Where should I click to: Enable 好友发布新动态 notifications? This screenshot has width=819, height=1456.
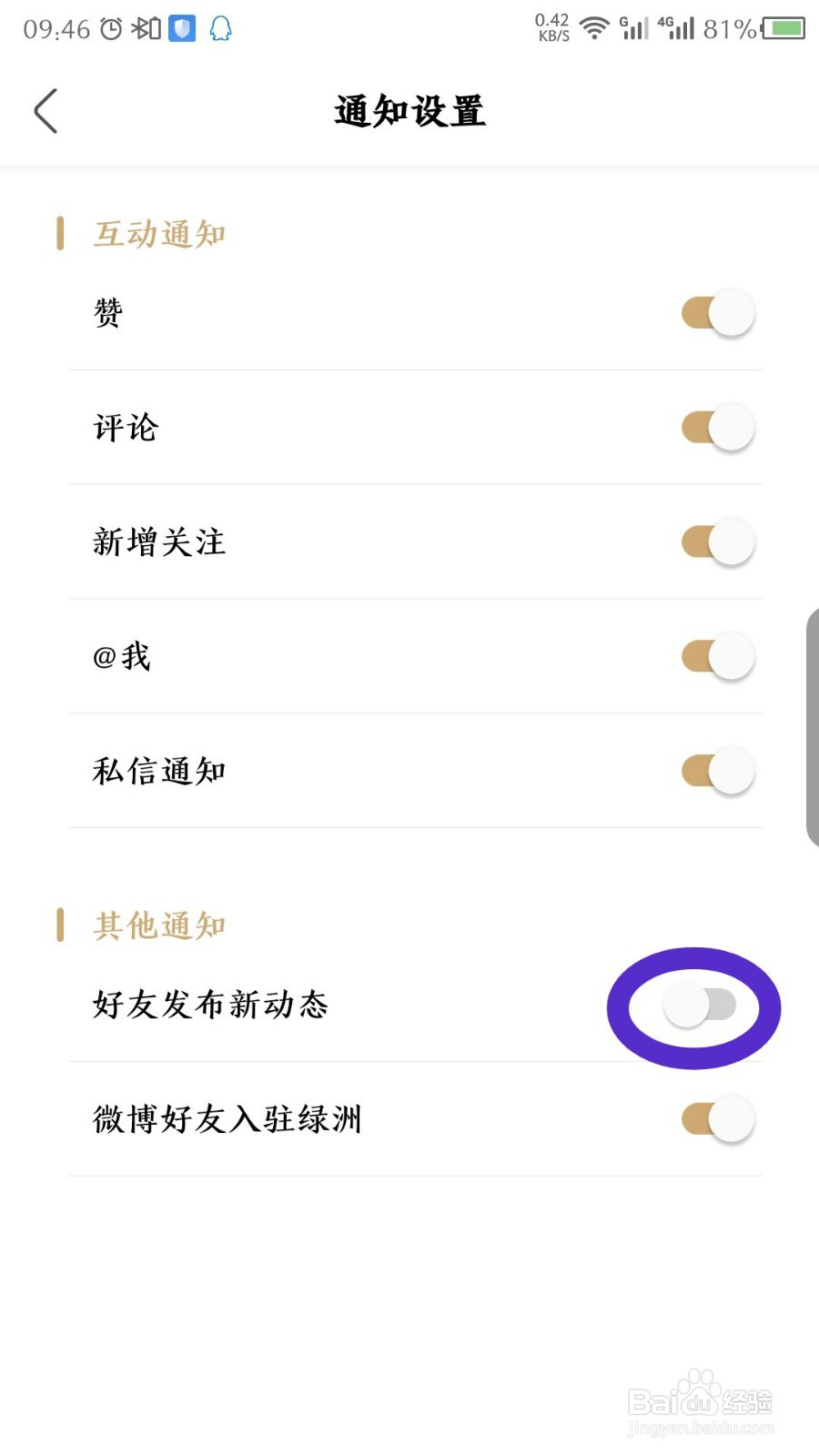click(x=699, y=1006)
